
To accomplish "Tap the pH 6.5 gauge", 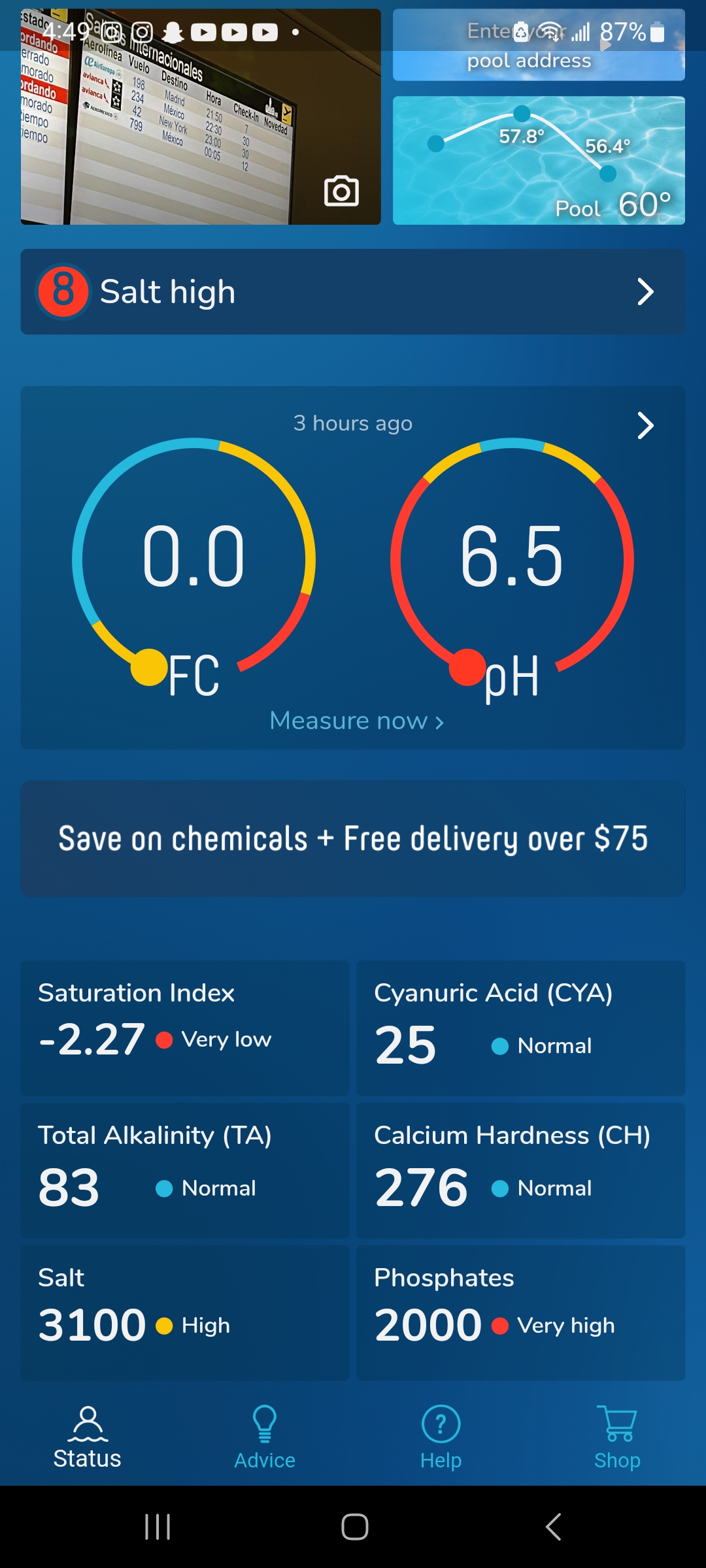I will (512, 559).
